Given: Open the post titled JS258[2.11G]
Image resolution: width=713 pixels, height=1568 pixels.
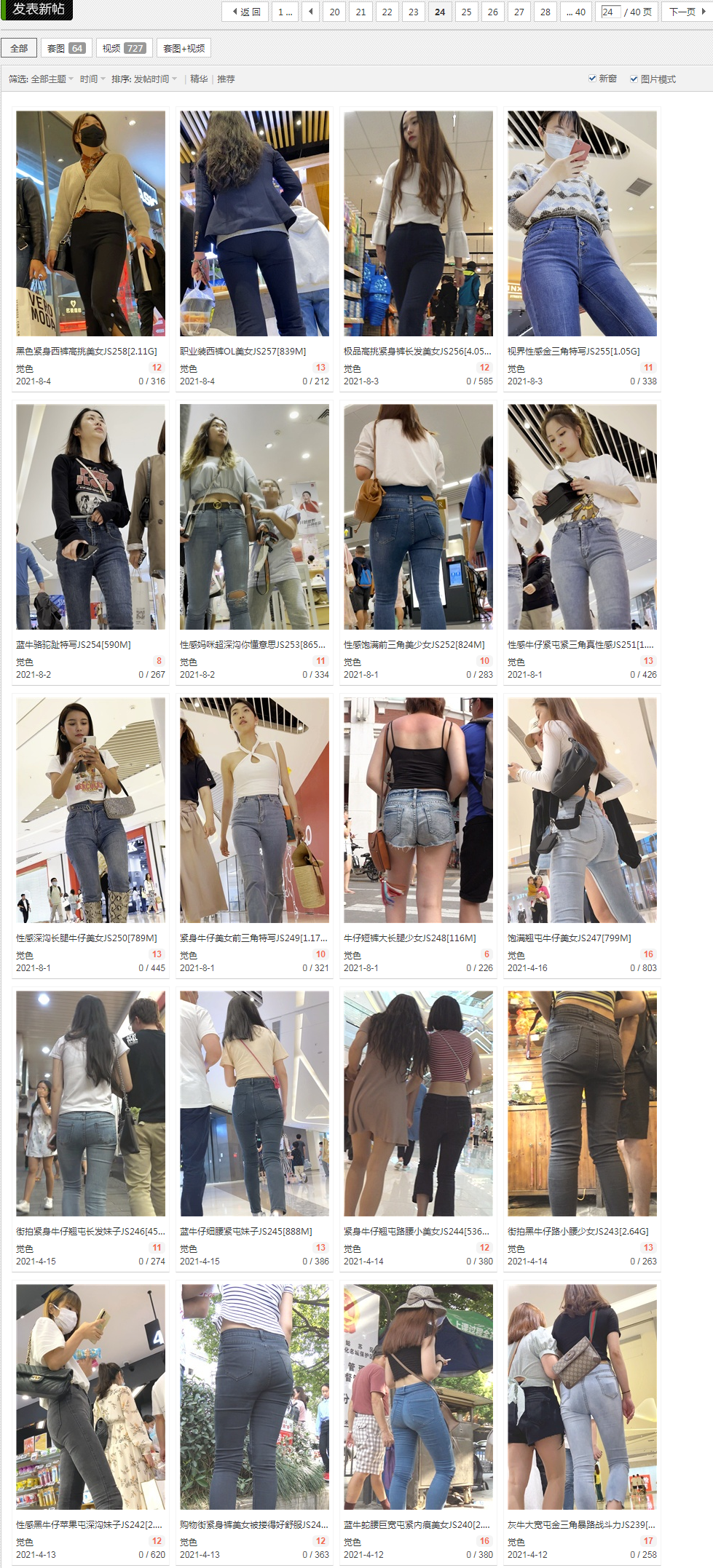Looking at the screenshot, I should (87, 351).
